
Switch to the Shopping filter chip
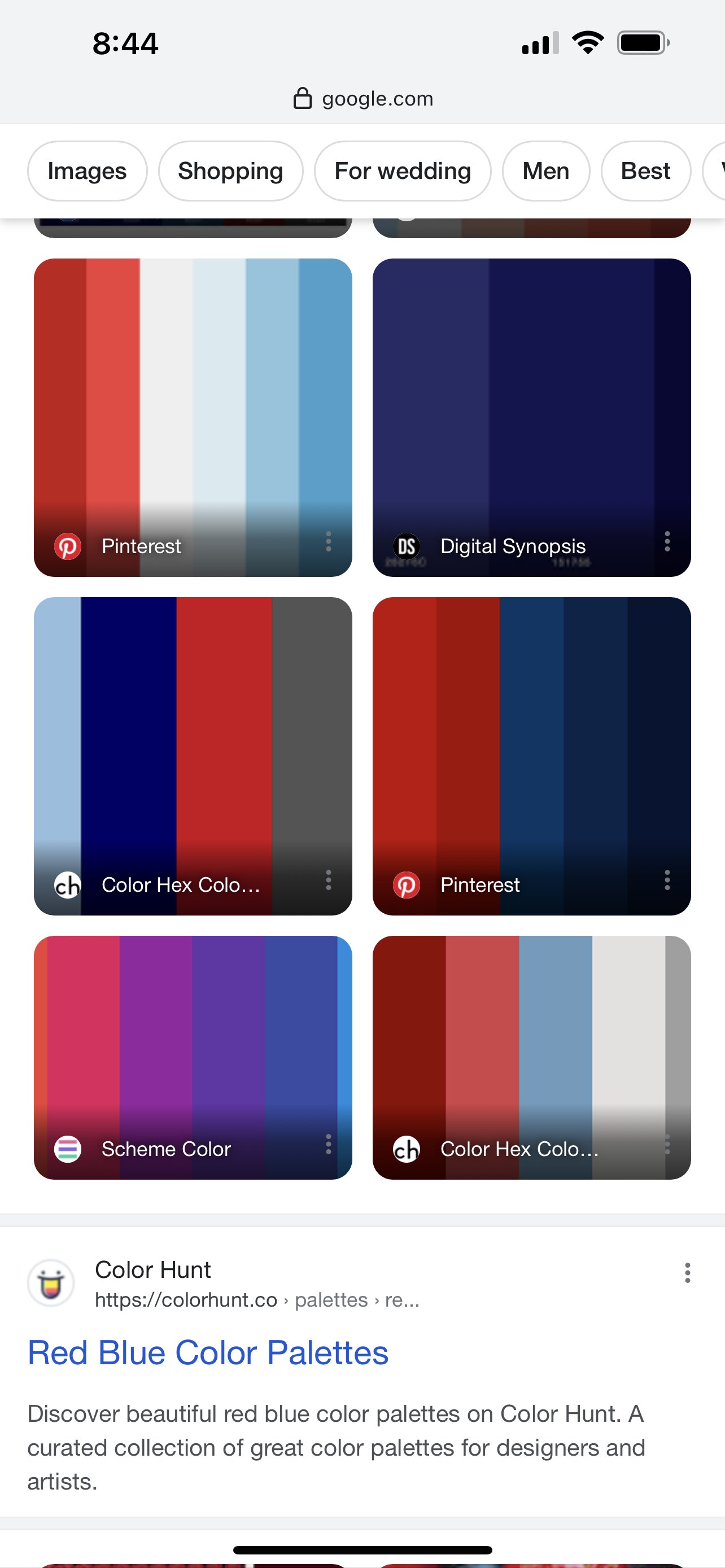(x=230, y=171)
